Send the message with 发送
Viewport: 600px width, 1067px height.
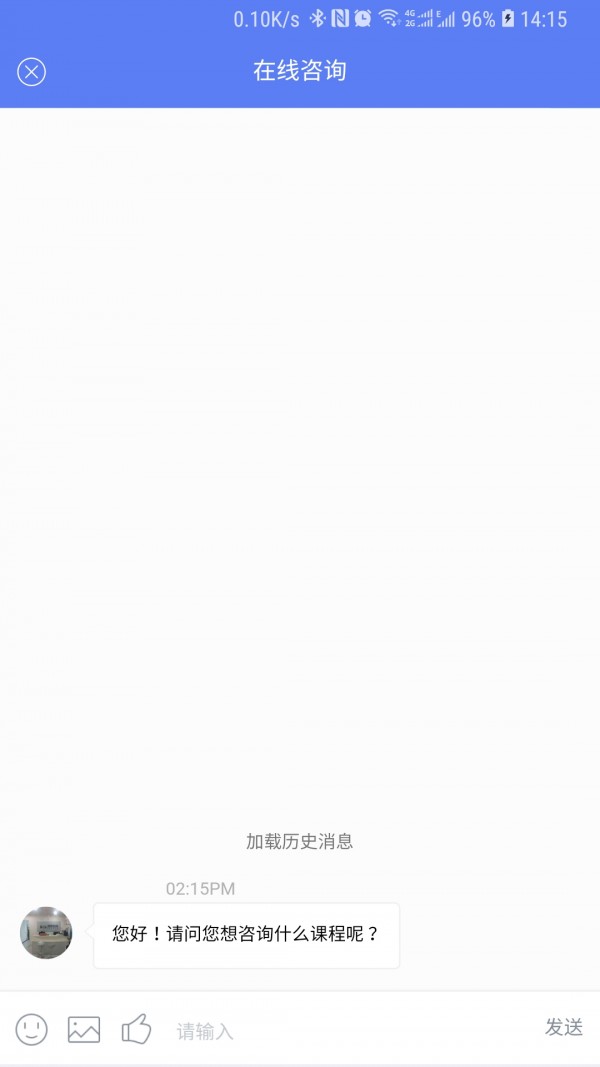click(x=564, y=1028)
